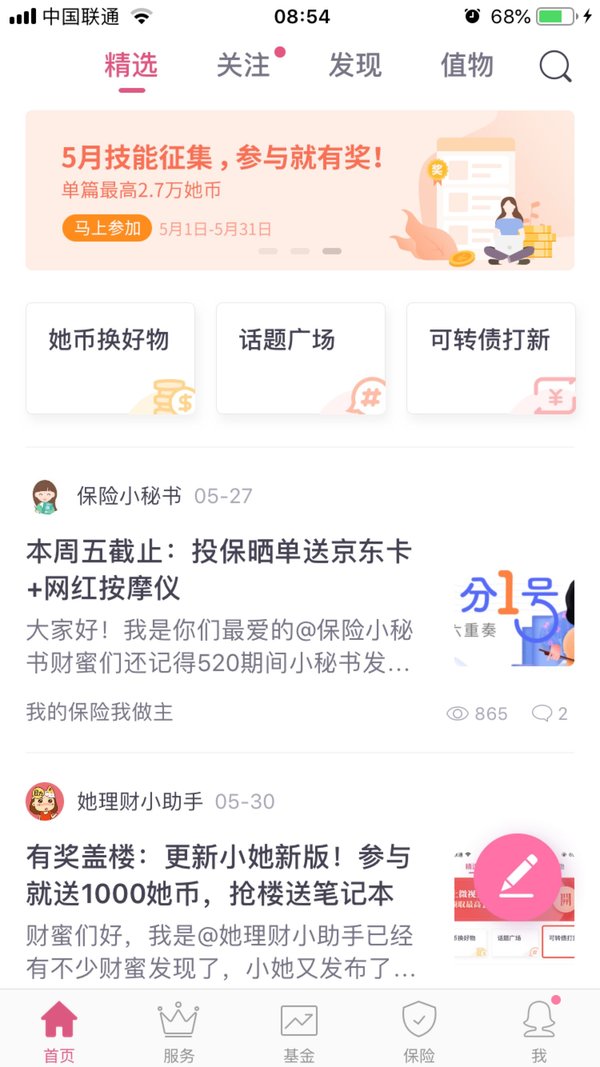The width and height of the screenshot is (600, 1067).
Task: Open the search magnifier icon
Action: point(555,67)
